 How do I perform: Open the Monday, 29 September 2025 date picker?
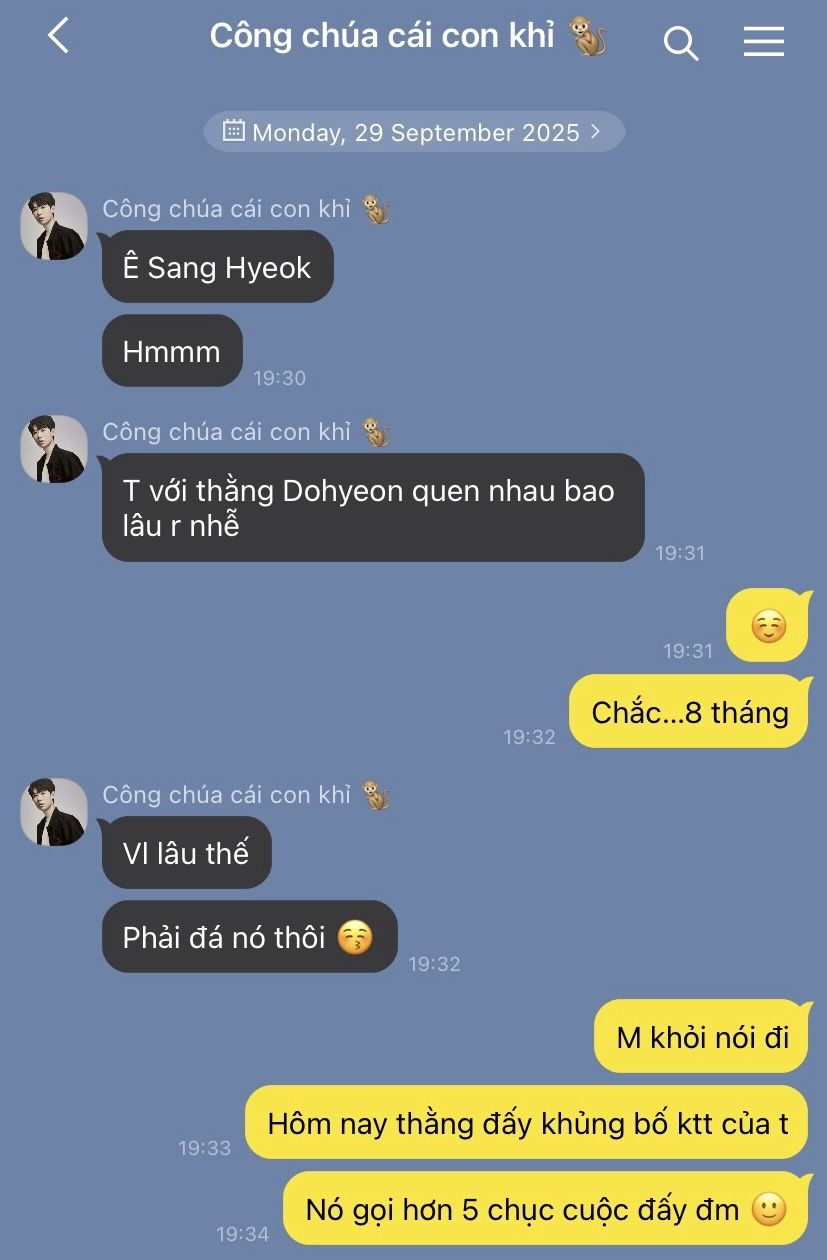pyautogui.click(x=414, y=132)
